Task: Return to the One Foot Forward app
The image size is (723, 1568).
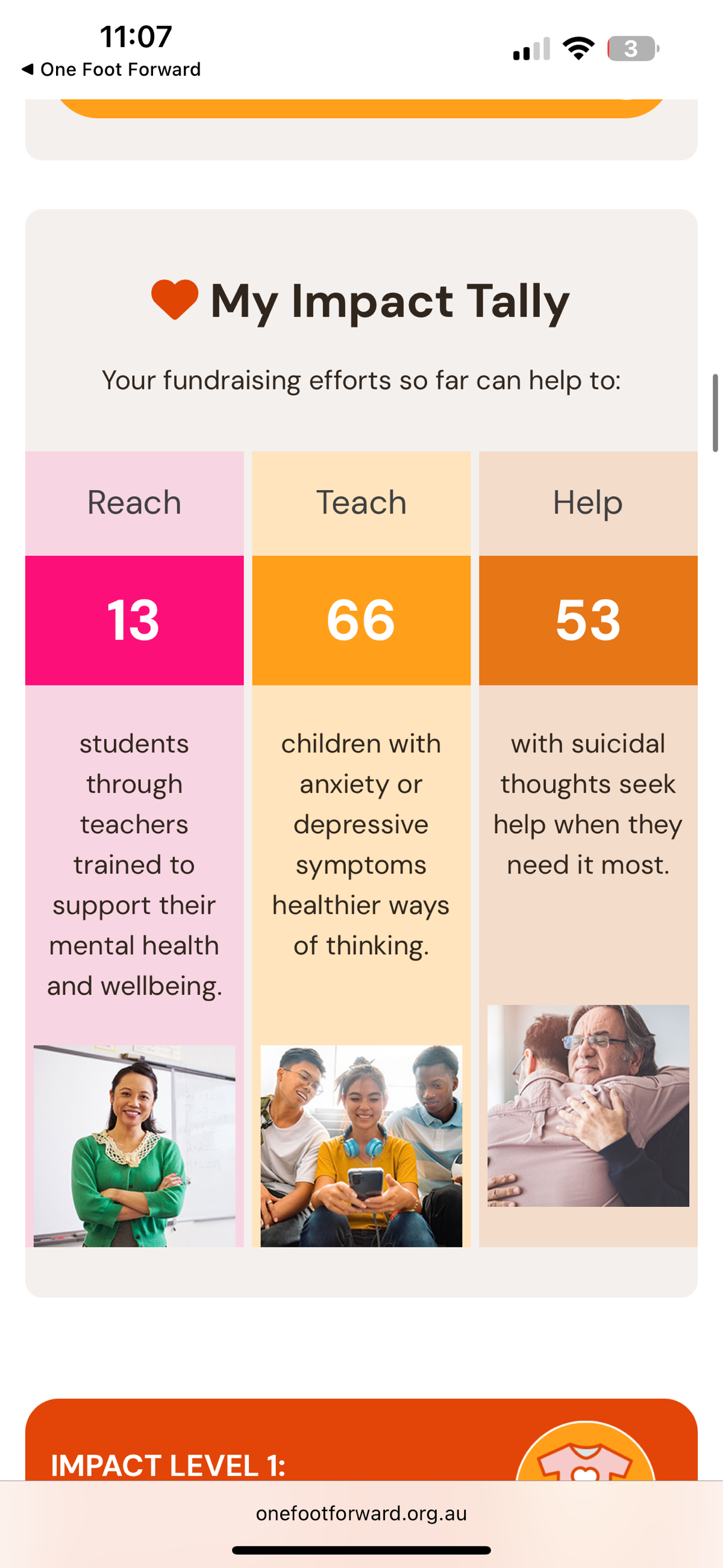Action: [111, 69]
